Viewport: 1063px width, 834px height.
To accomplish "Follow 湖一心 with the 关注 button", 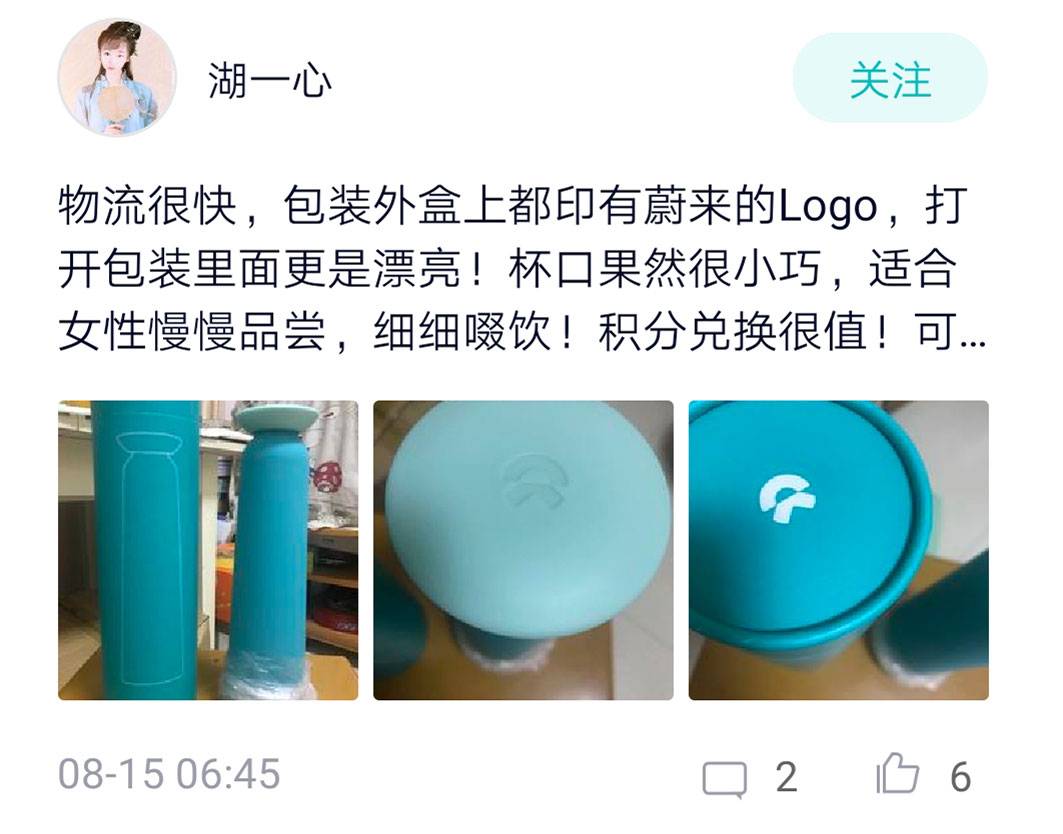I will pos(889,79).
